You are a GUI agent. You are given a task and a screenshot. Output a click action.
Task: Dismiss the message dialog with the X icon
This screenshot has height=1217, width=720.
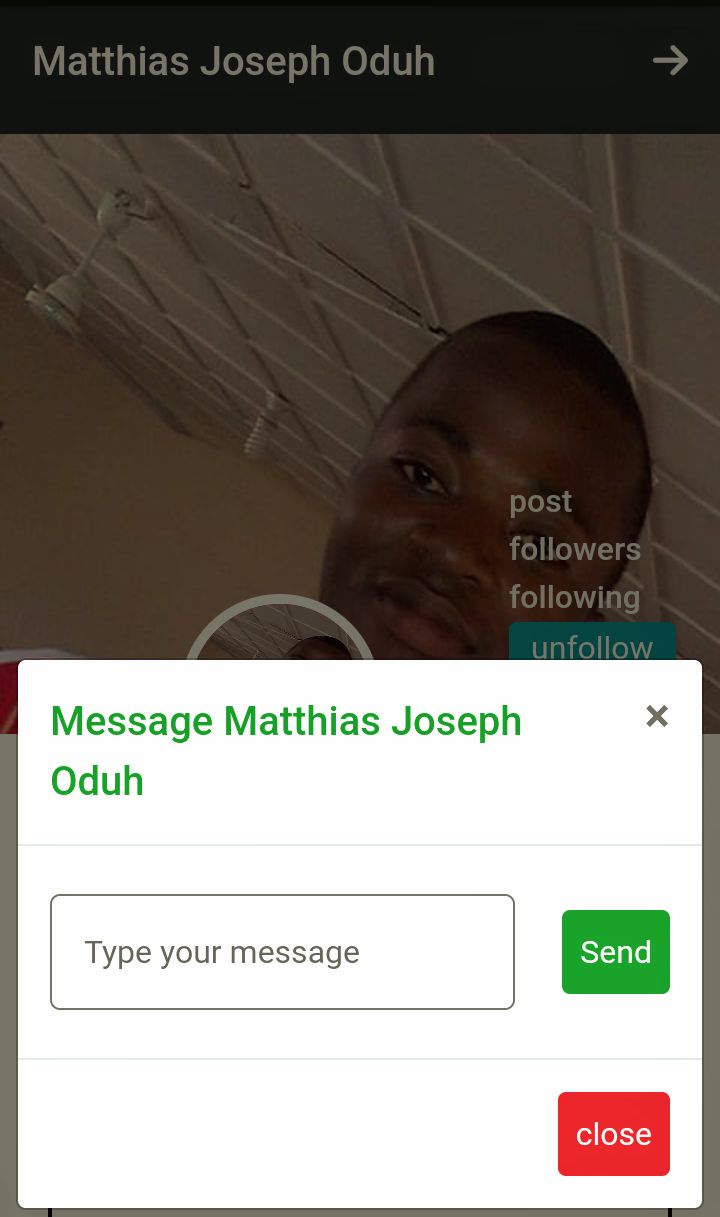tap(656, 716)
